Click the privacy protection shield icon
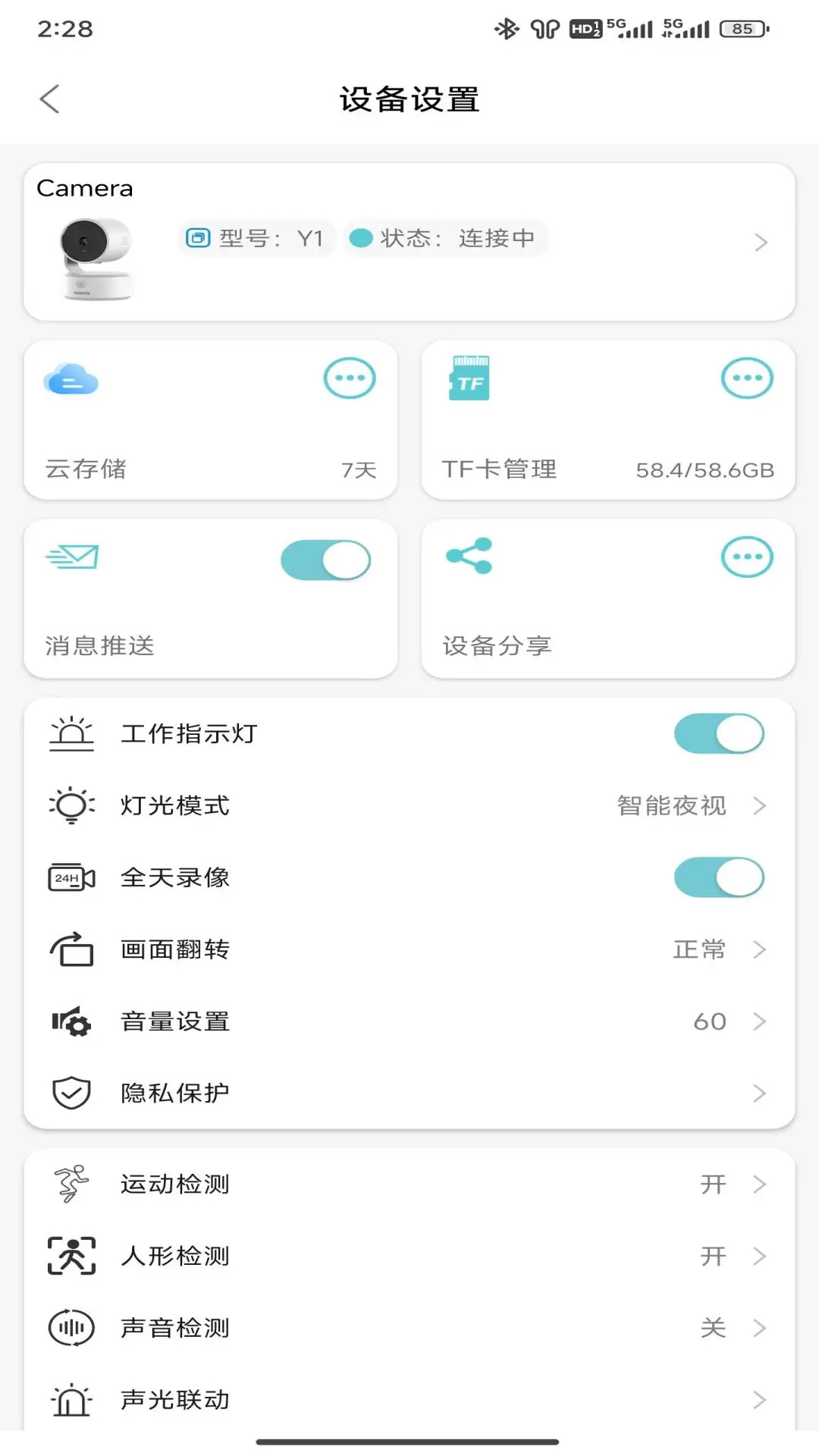The height and width of the screenshot is (1456, 819). pyautogui.click(x=71, y=1093)
